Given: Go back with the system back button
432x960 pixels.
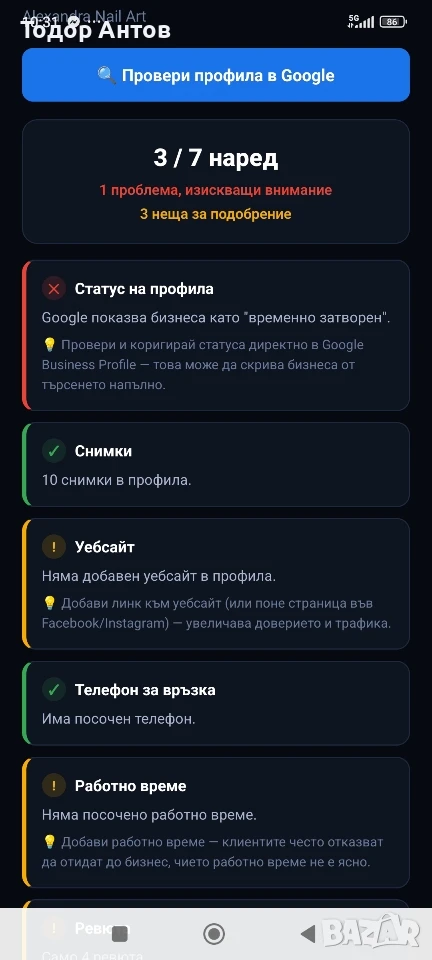Looking at the screenshot, I should (308, 934).
